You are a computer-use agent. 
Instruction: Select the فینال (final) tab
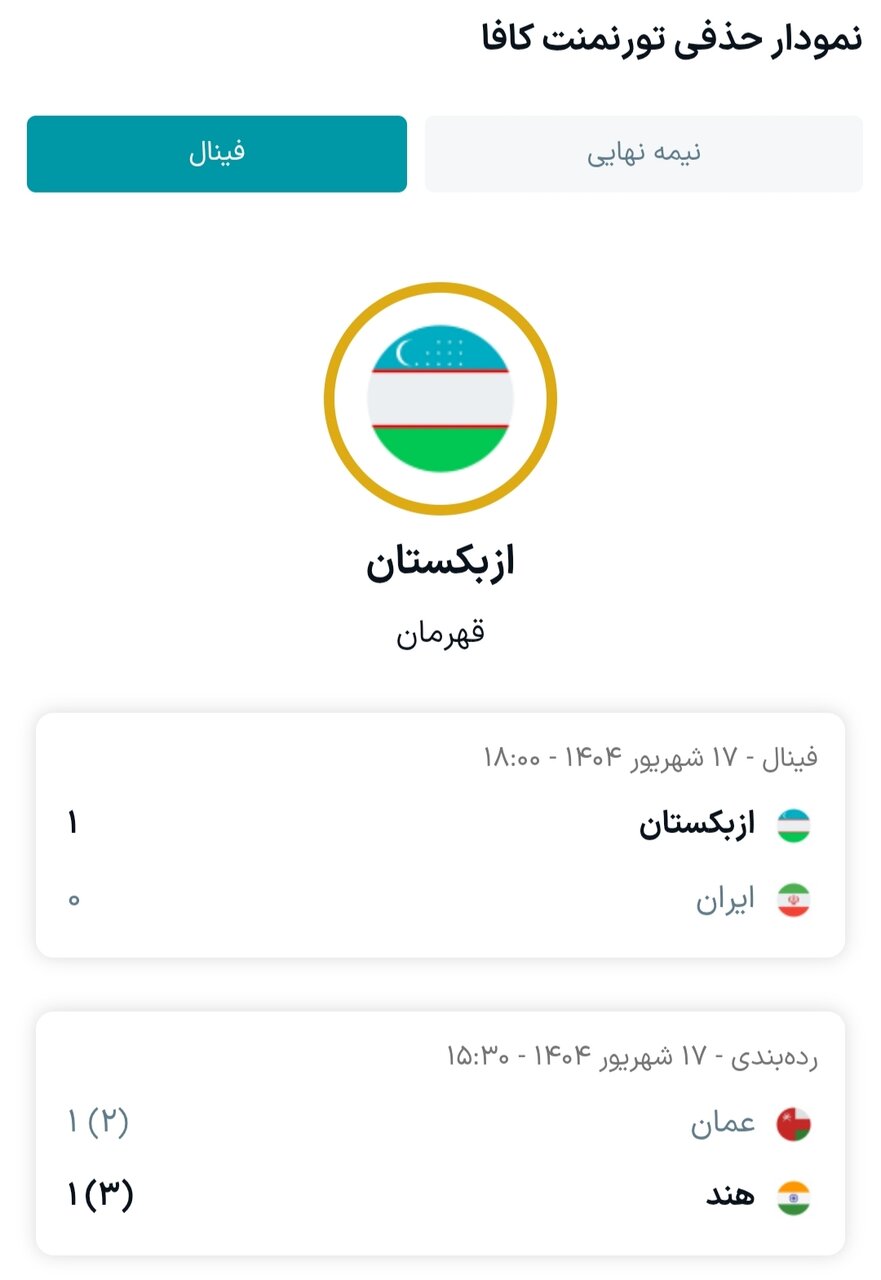pyautogui.click(x=217, y=153)
